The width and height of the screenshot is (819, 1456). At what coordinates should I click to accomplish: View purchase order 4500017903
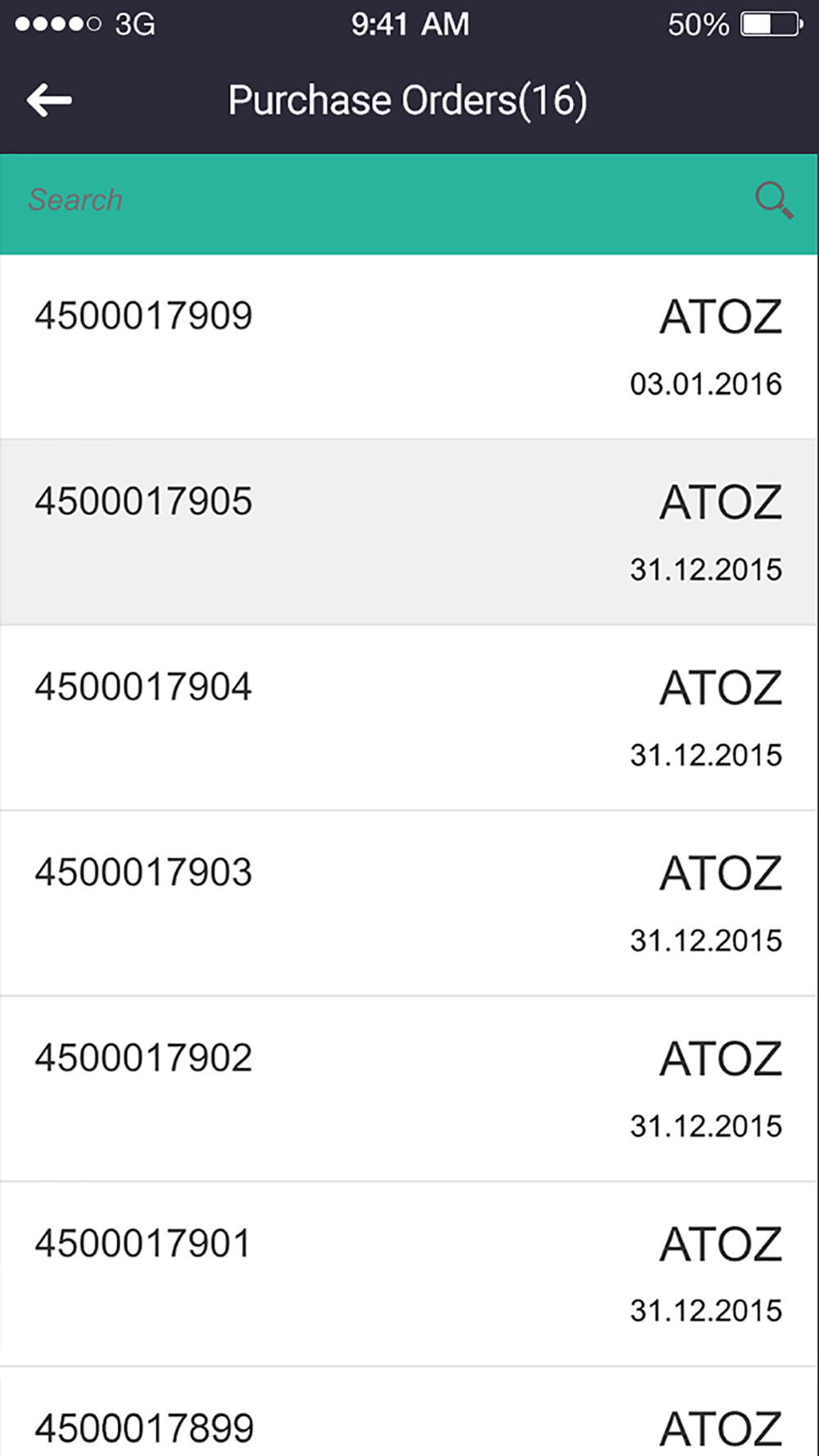pyautogui.click(x=409, y=903)
